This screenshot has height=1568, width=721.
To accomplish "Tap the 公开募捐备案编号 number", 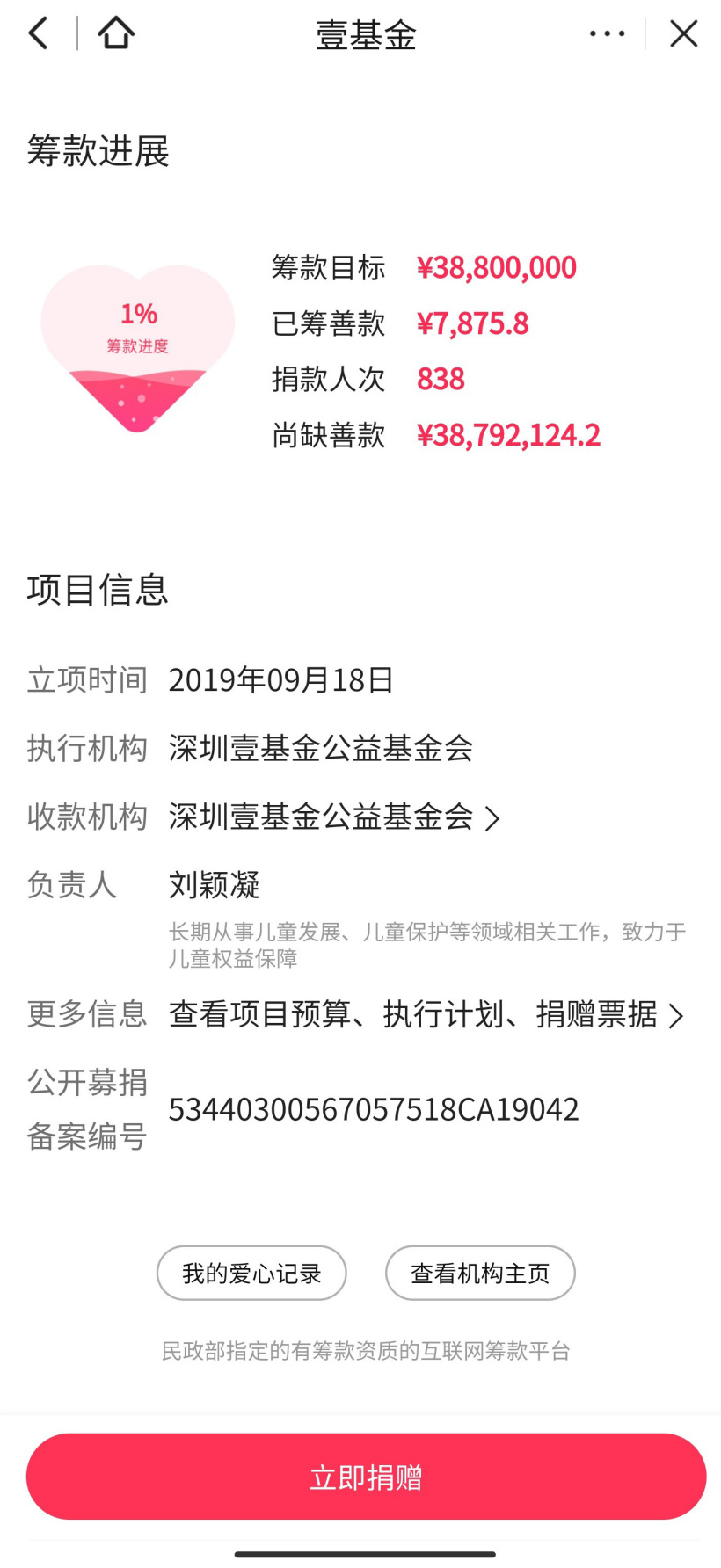I will click(x=373, y=1108).
